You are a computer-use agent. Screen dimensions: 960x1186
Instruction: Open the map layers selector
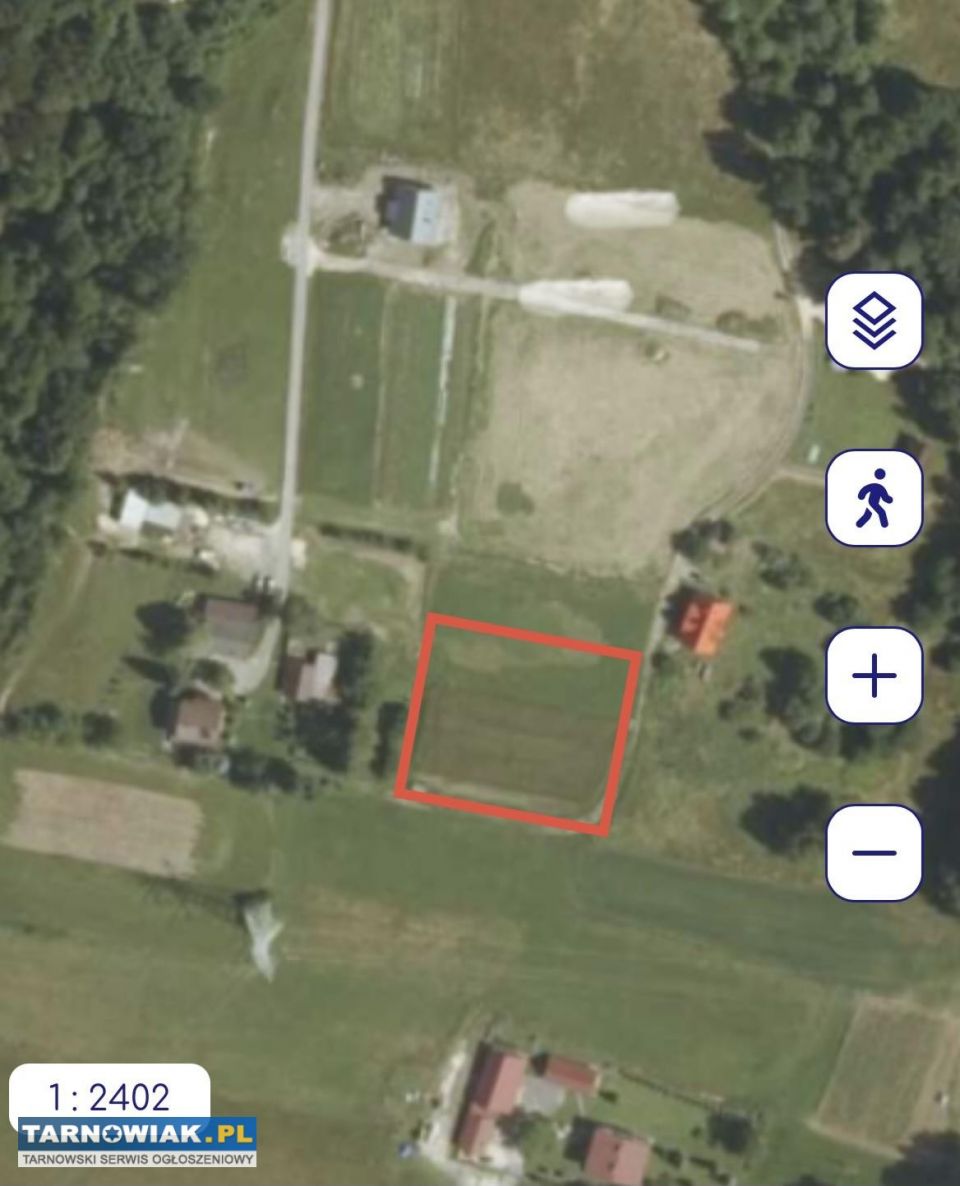[873, 321]
